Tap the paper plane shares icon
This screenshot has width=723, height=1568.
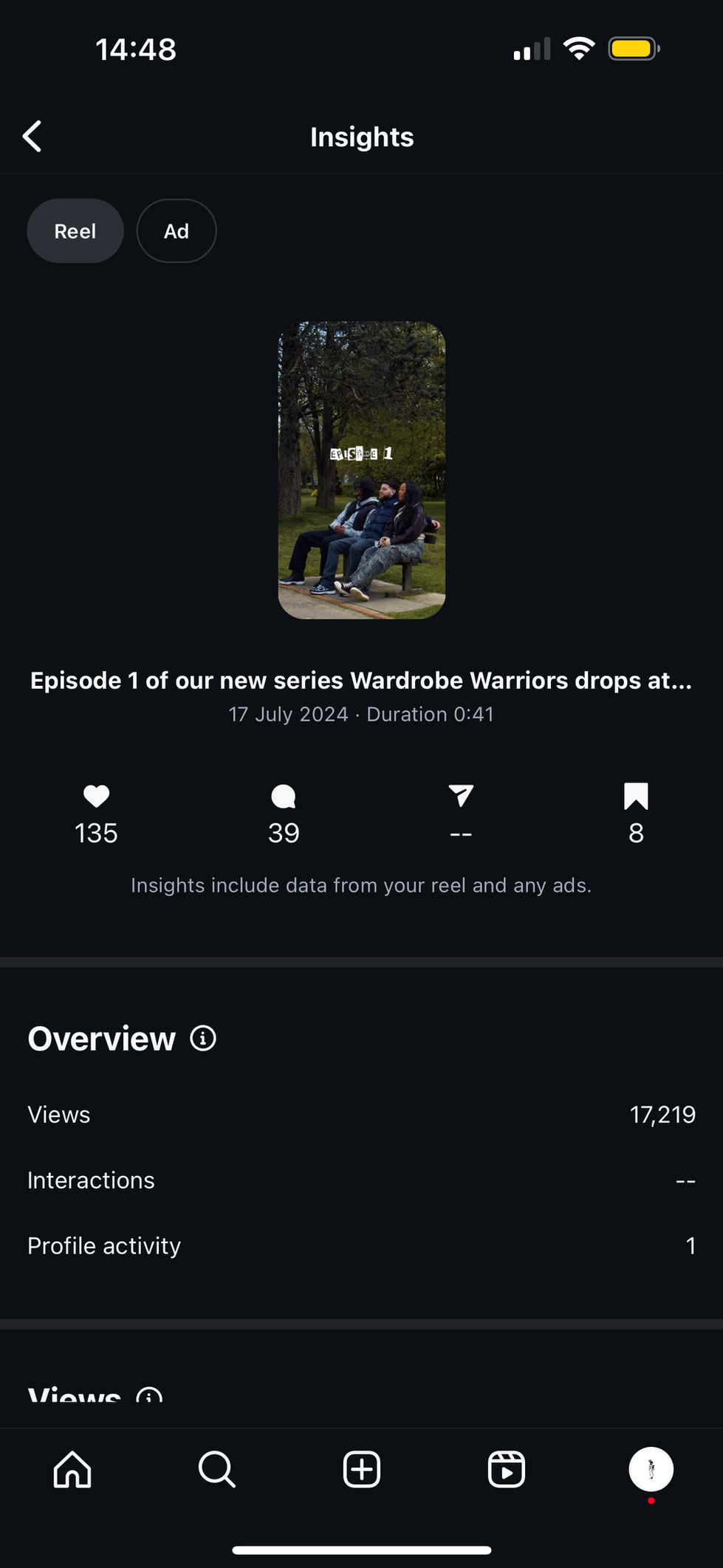(461, 812)
